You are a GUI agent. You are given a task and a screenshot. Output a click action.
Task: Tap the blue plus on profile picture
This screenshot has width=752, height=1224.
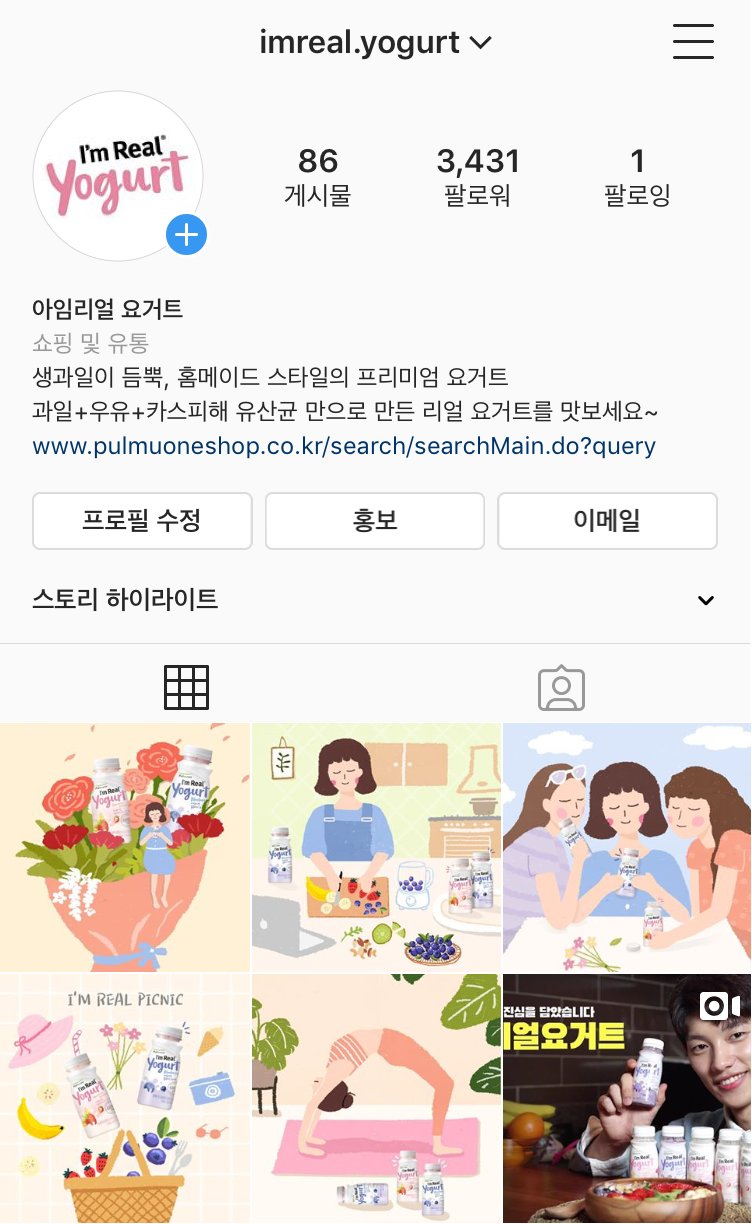pos(186,236)
